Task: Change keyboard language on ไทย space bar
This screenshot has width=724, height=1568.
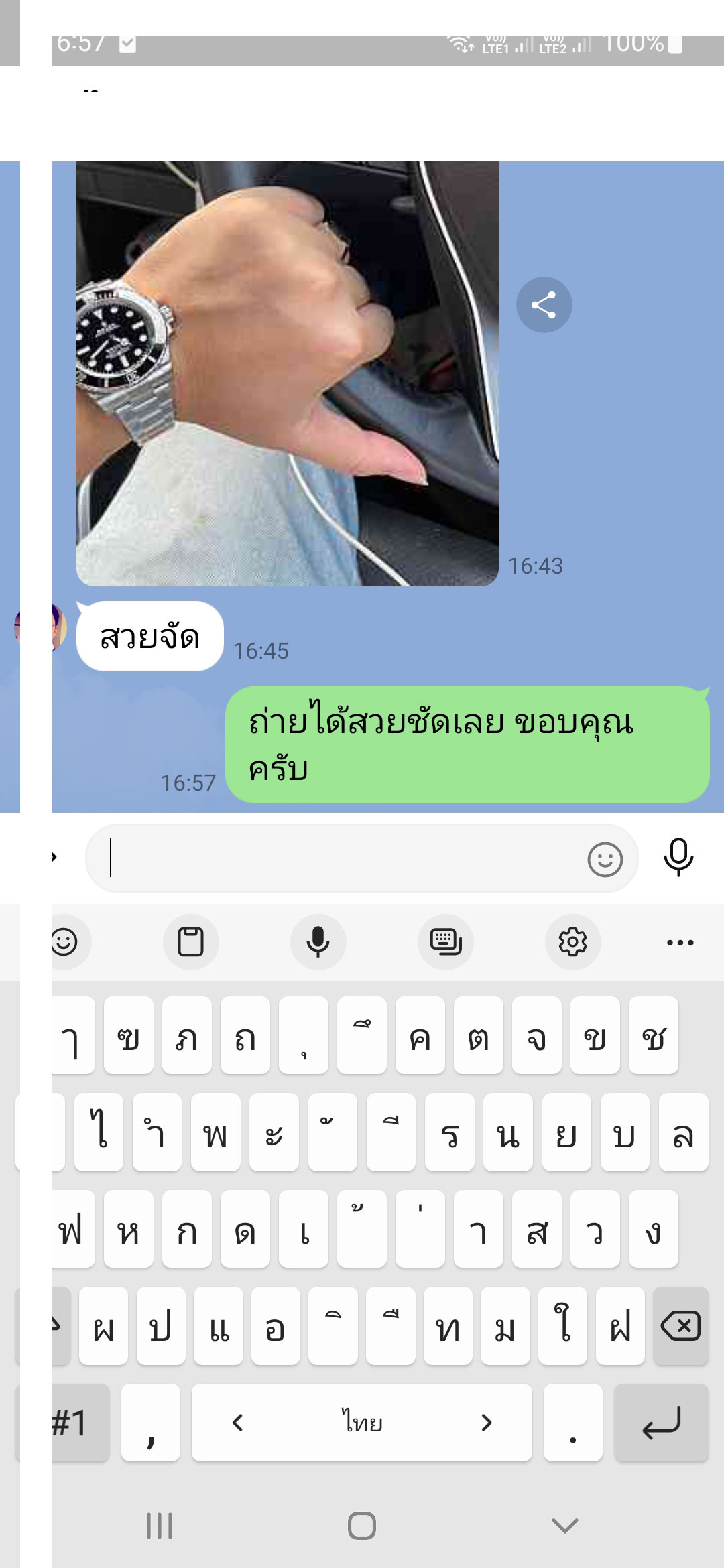Action: click(362, 1422)
